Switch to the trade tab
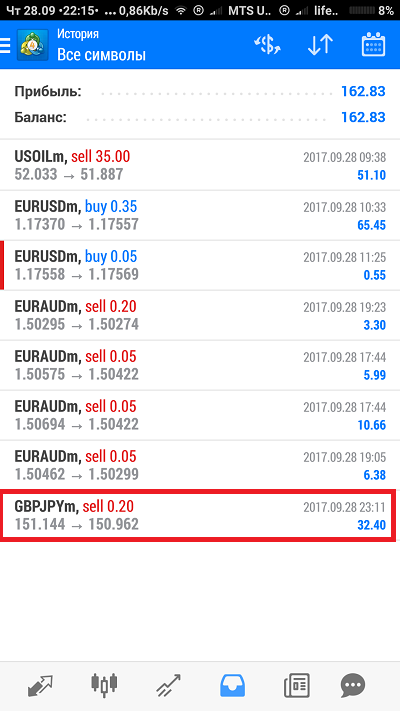Screen dimensions: 400x711 (x=168, y=685)
